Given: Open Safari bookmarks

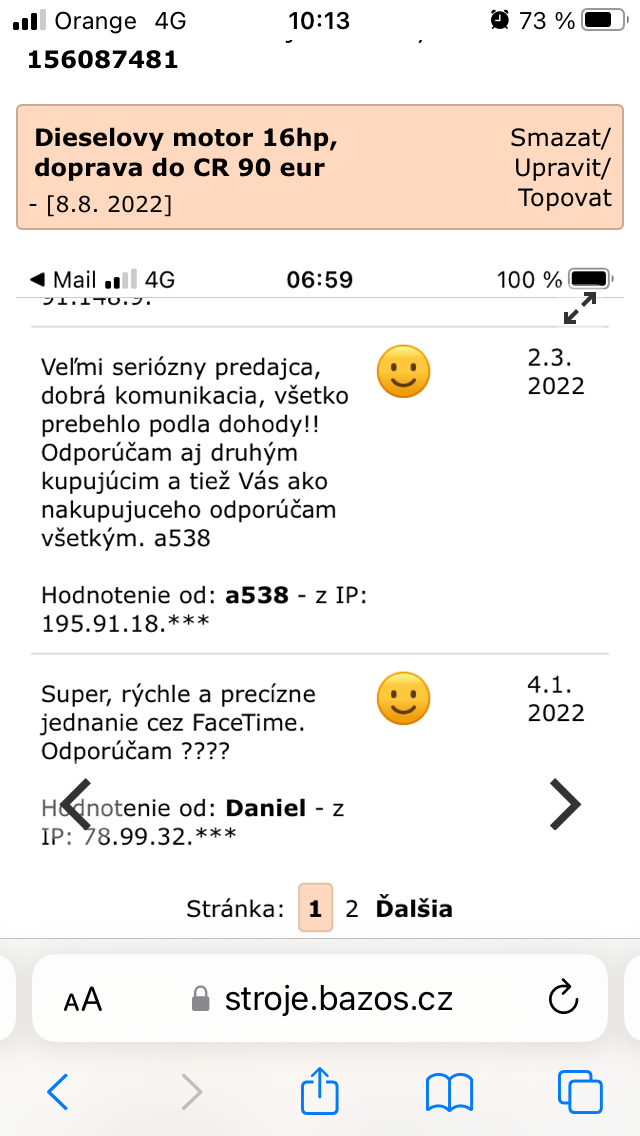Looking at the screenshot, I should 449,1091.
